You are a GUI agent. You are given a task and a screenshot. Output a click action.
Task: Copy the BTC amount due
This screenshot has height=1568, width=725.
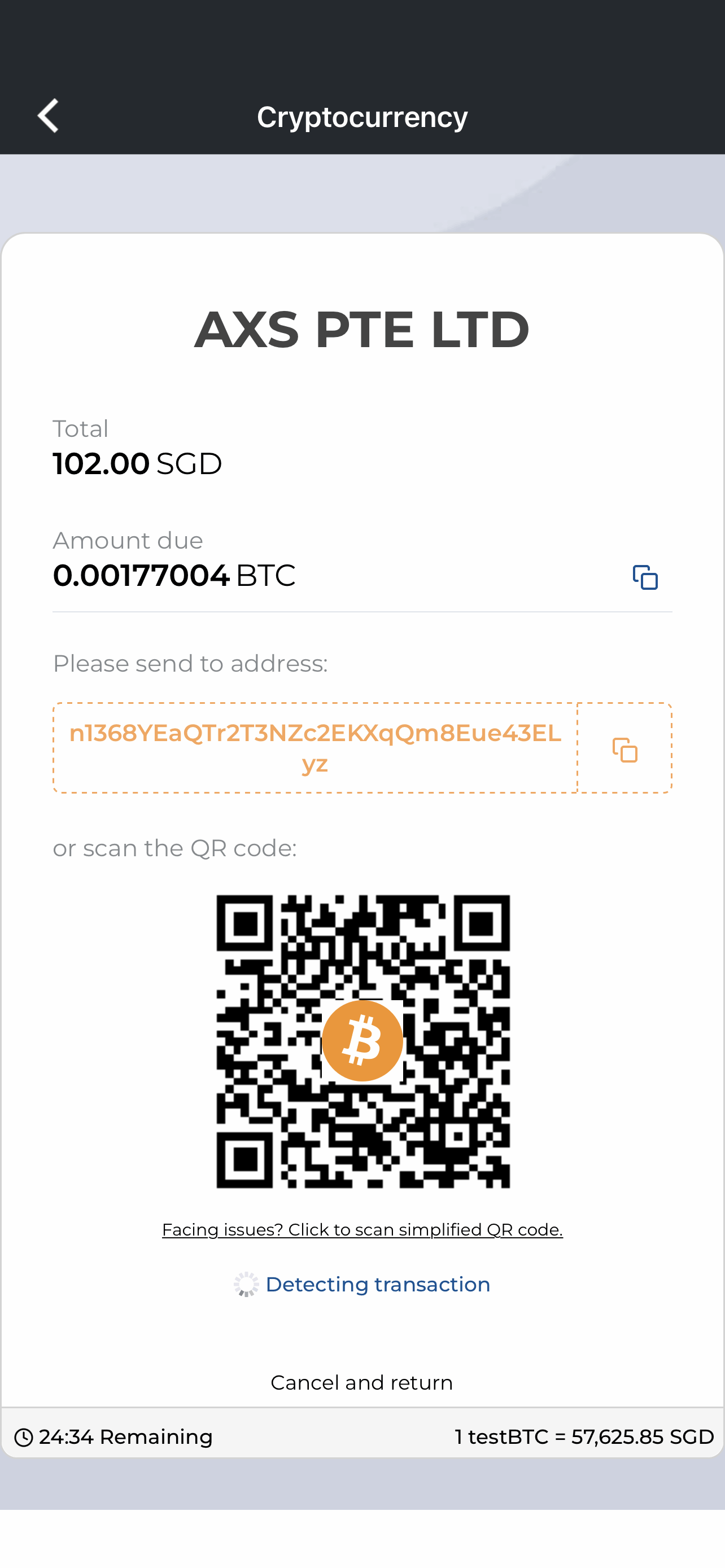pos(645,577)
